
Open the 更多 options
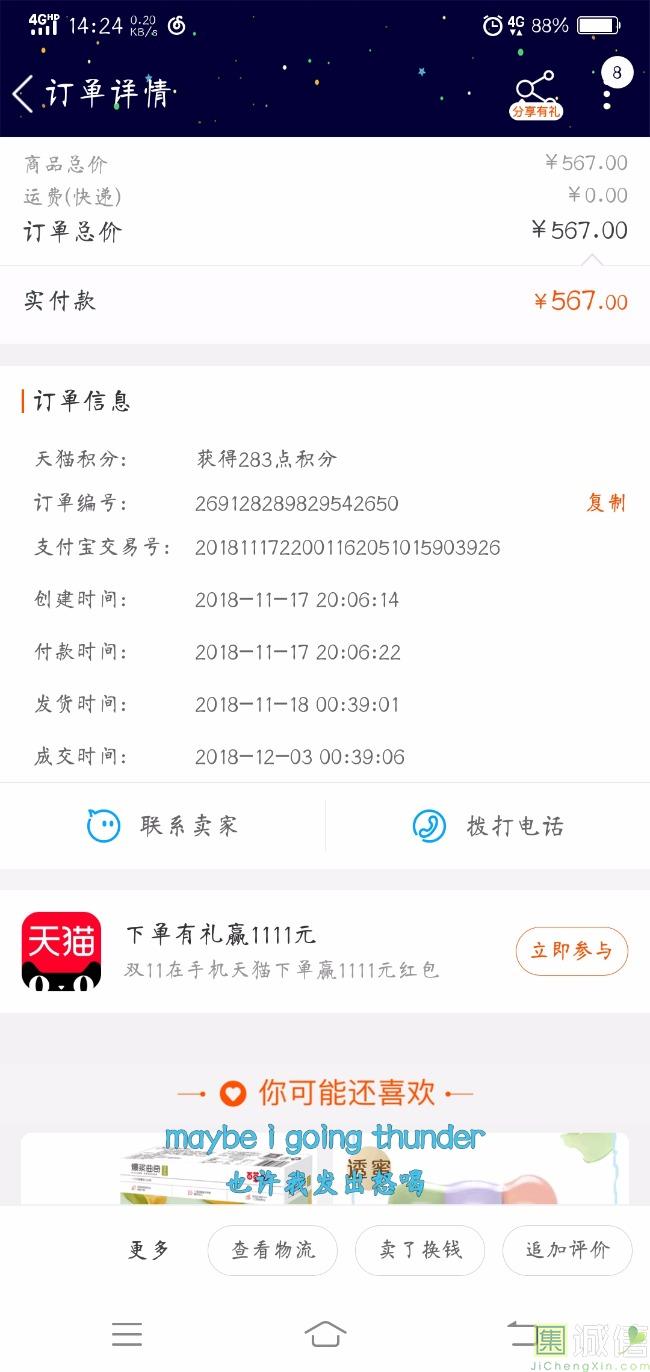pos(149,1250)
